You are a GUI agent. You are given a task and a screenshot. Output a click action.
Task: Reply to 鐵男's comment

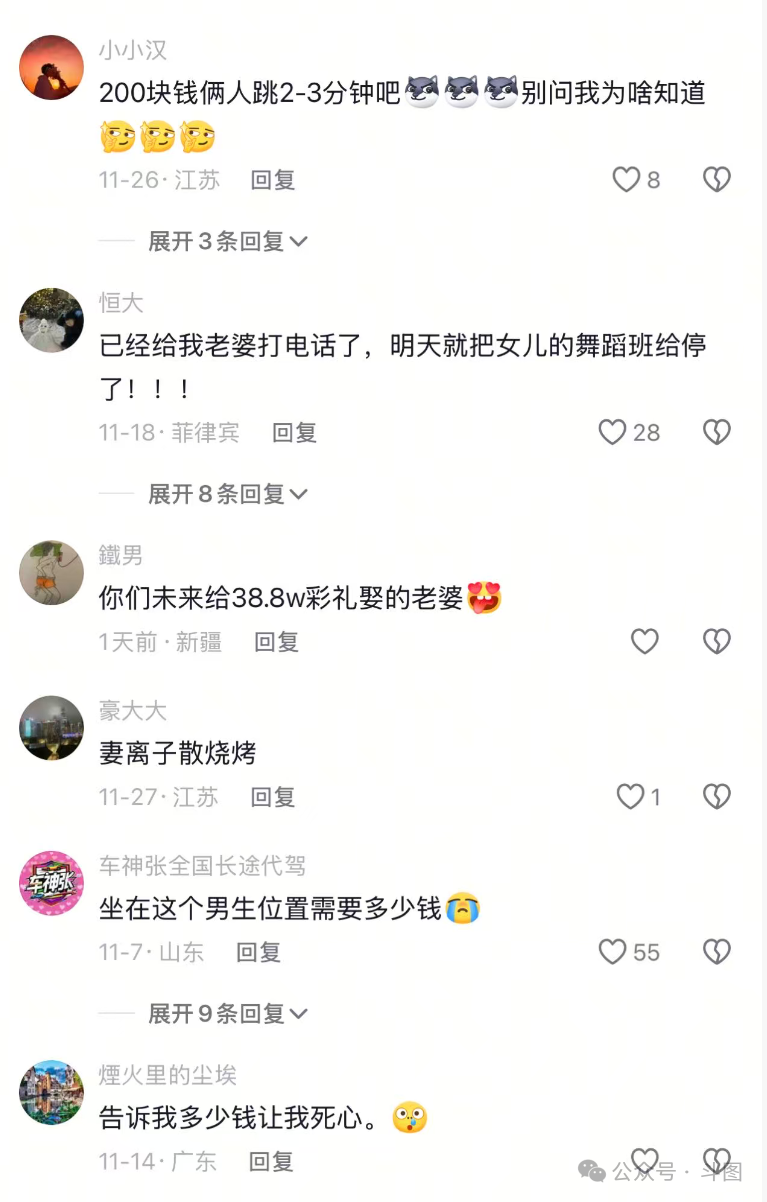pyautogui.click(x=276, y=642)
